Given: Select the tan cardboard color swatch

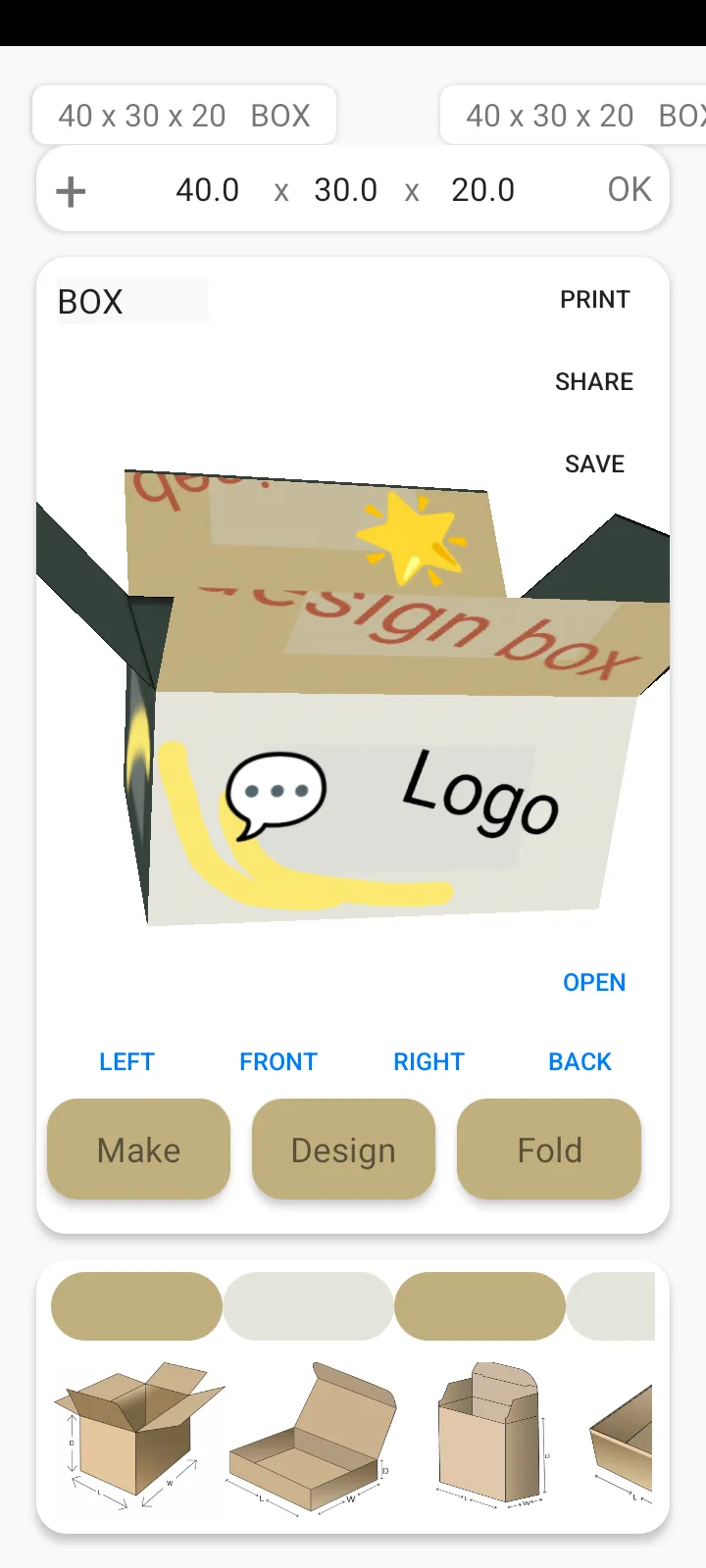Looking at the screenshot, I should pos(135,1305).
